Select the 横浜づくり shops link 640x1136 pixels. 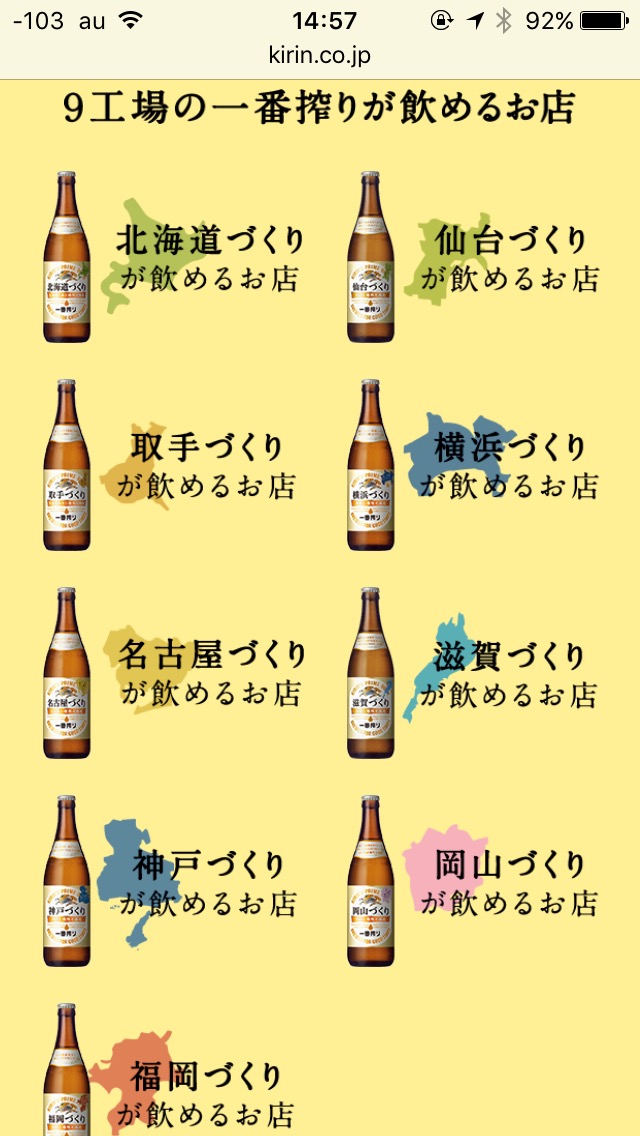(x=473, y=464)
